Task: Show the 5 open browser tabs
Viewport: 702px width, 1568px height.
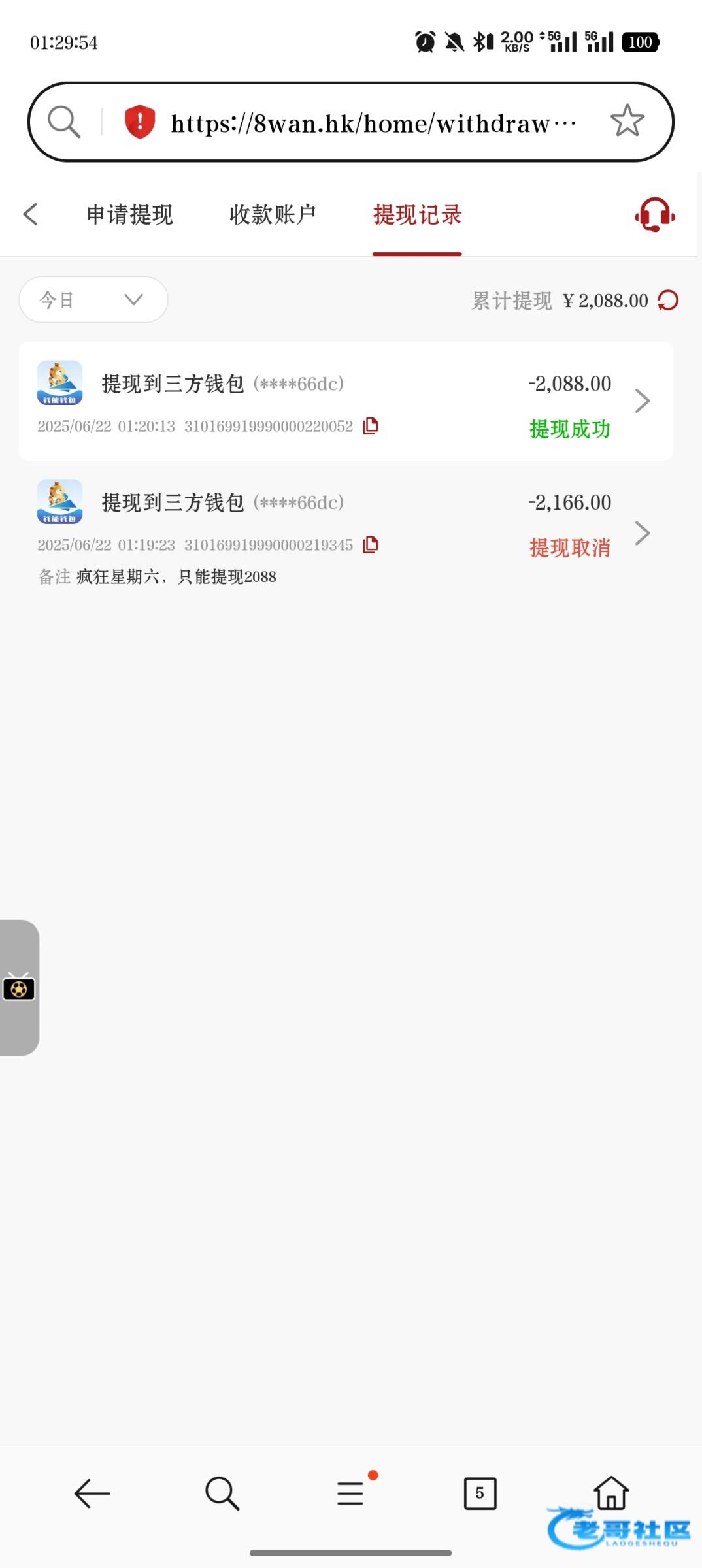Action: tap(480, 1494)
